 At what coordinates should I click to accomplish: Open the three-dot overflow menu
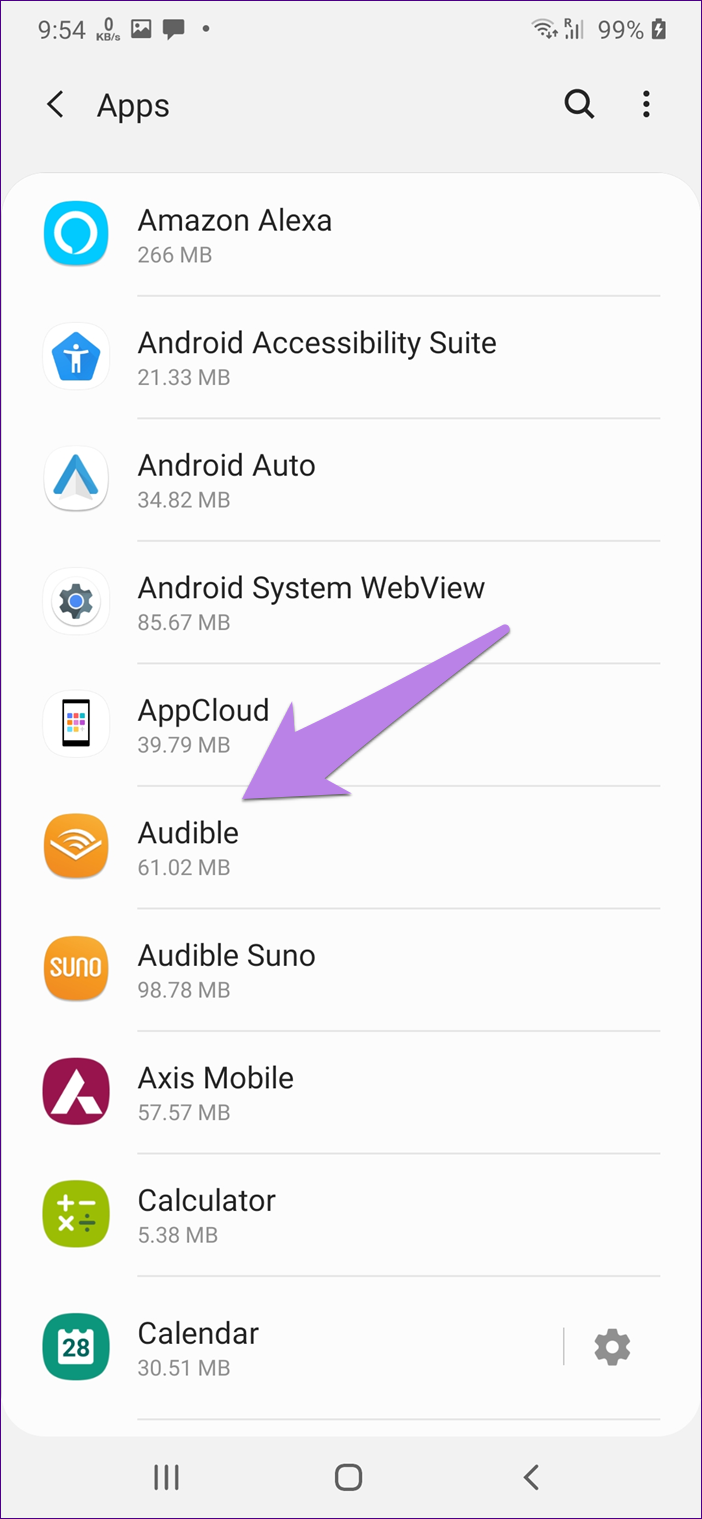pos(647,104)
